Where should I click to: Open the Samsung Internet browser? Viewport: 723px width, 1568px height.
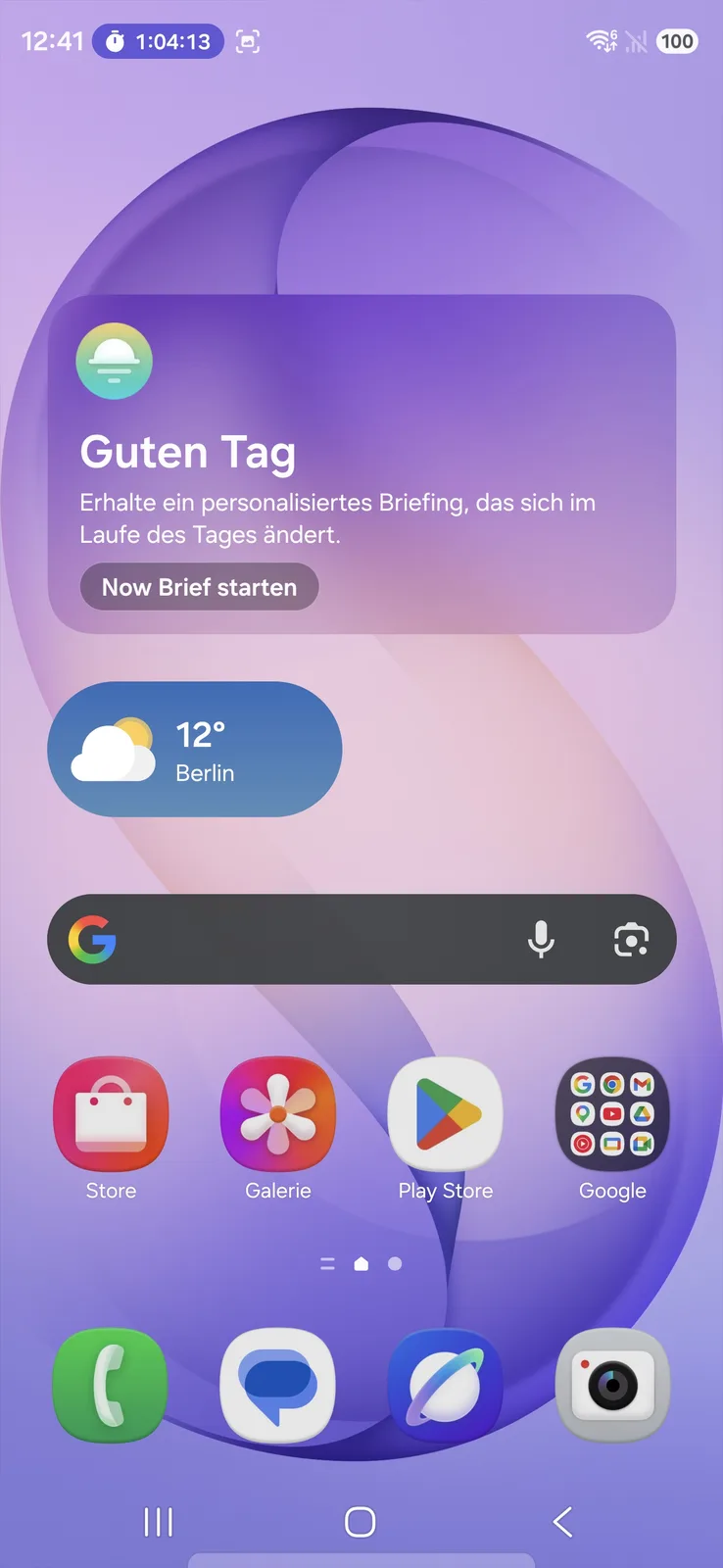coord(446,1385)
